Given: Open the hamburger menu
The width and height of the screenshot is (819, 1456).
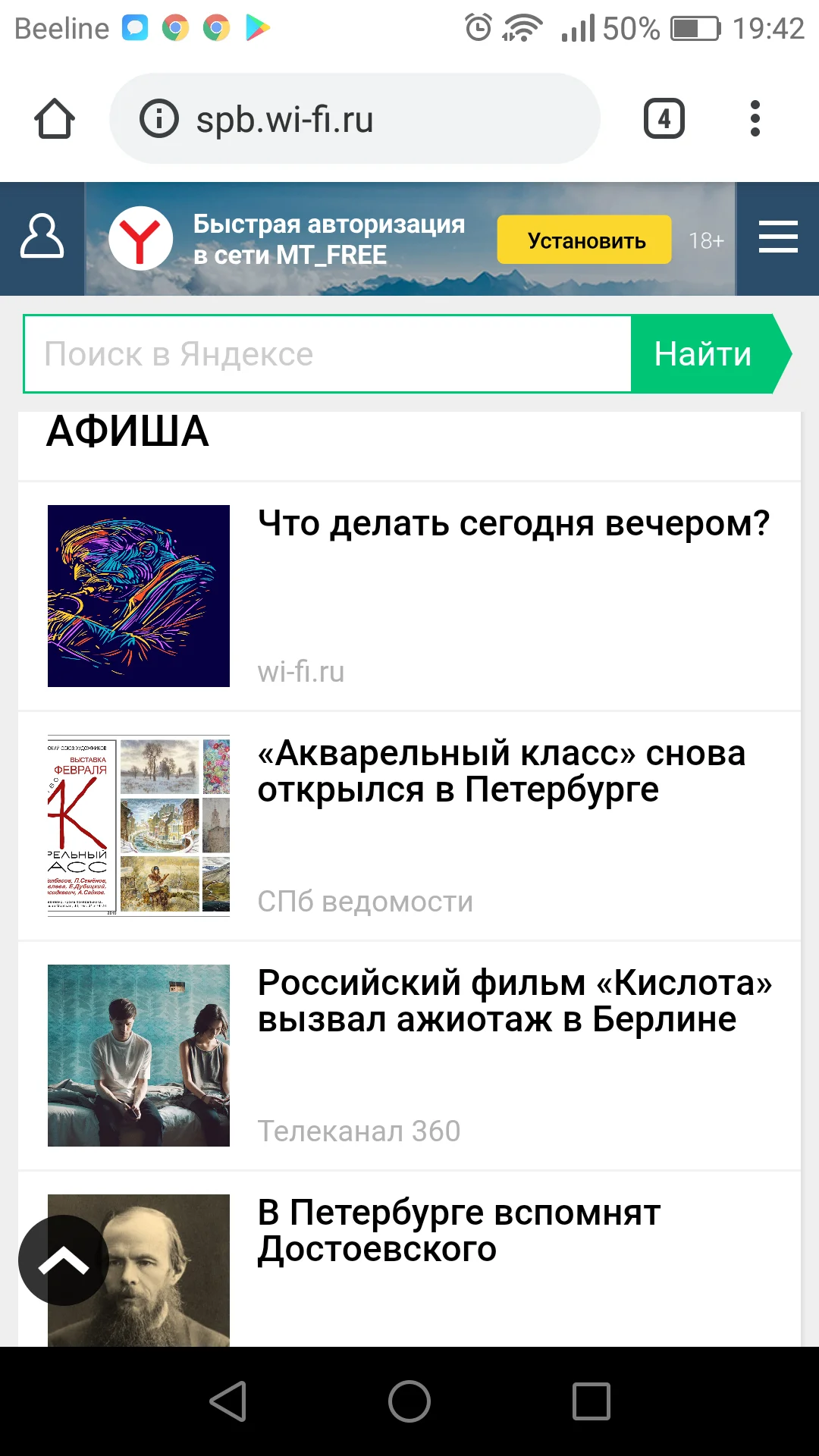Looking at the screenshot, I should (x=778, y=237).
